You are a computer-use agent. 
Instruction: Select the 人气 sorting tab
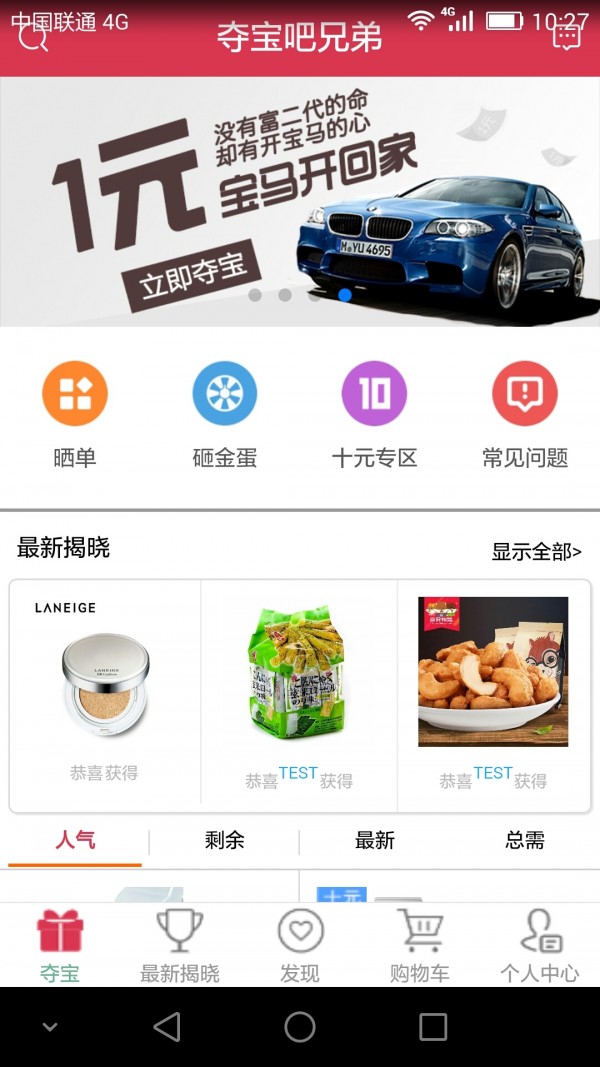coord(75,840)
